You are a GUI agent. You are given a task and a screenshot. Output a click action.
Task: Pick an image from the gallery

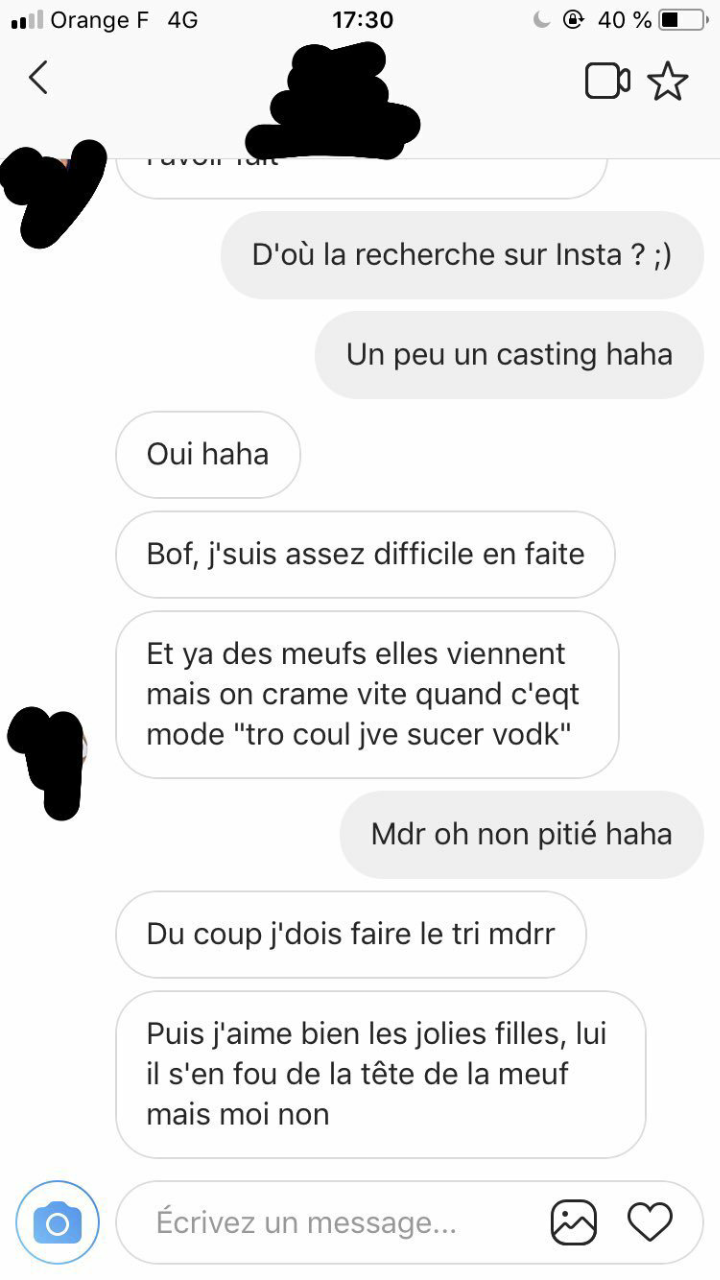pyautogui.click(x=574, y=1222)
